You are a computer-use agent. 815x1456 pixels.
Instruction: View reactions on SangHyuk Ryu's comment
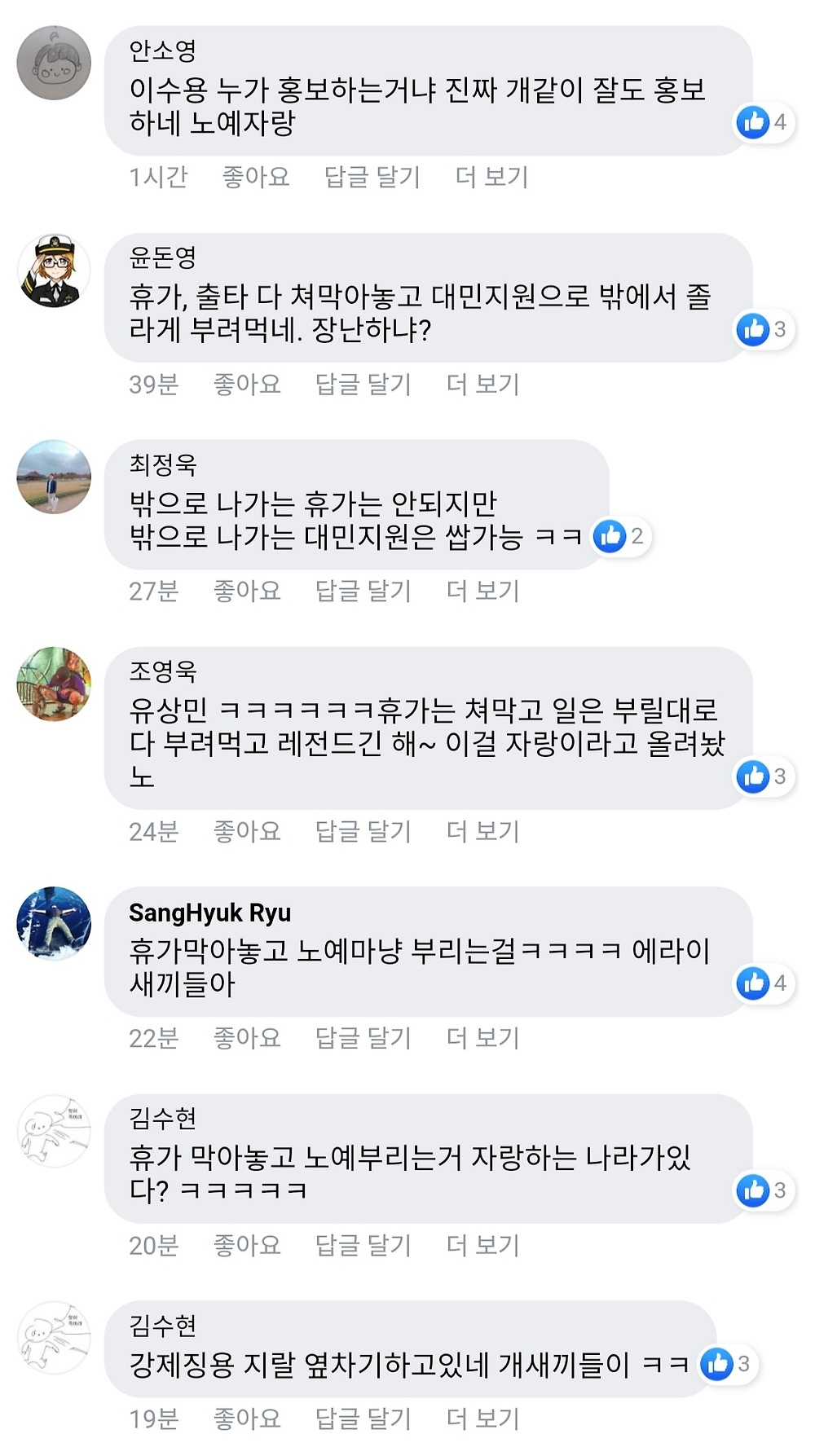click(x=764, y=983)
